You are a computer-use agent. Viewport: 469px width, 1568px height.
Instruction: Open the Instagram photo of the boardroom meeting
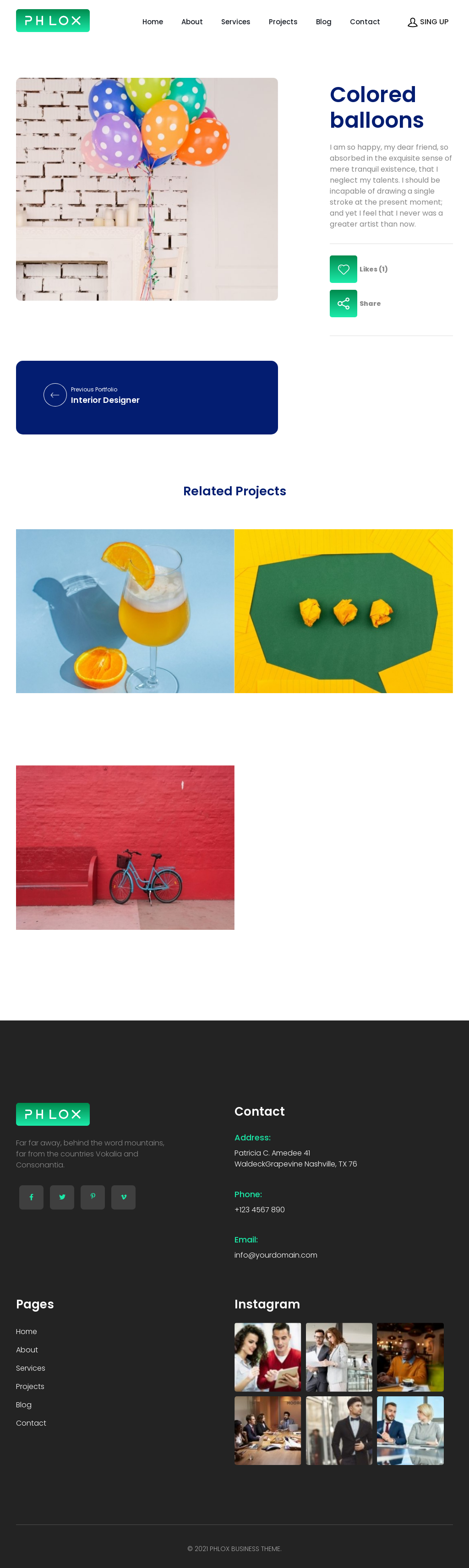point(267,1430)
